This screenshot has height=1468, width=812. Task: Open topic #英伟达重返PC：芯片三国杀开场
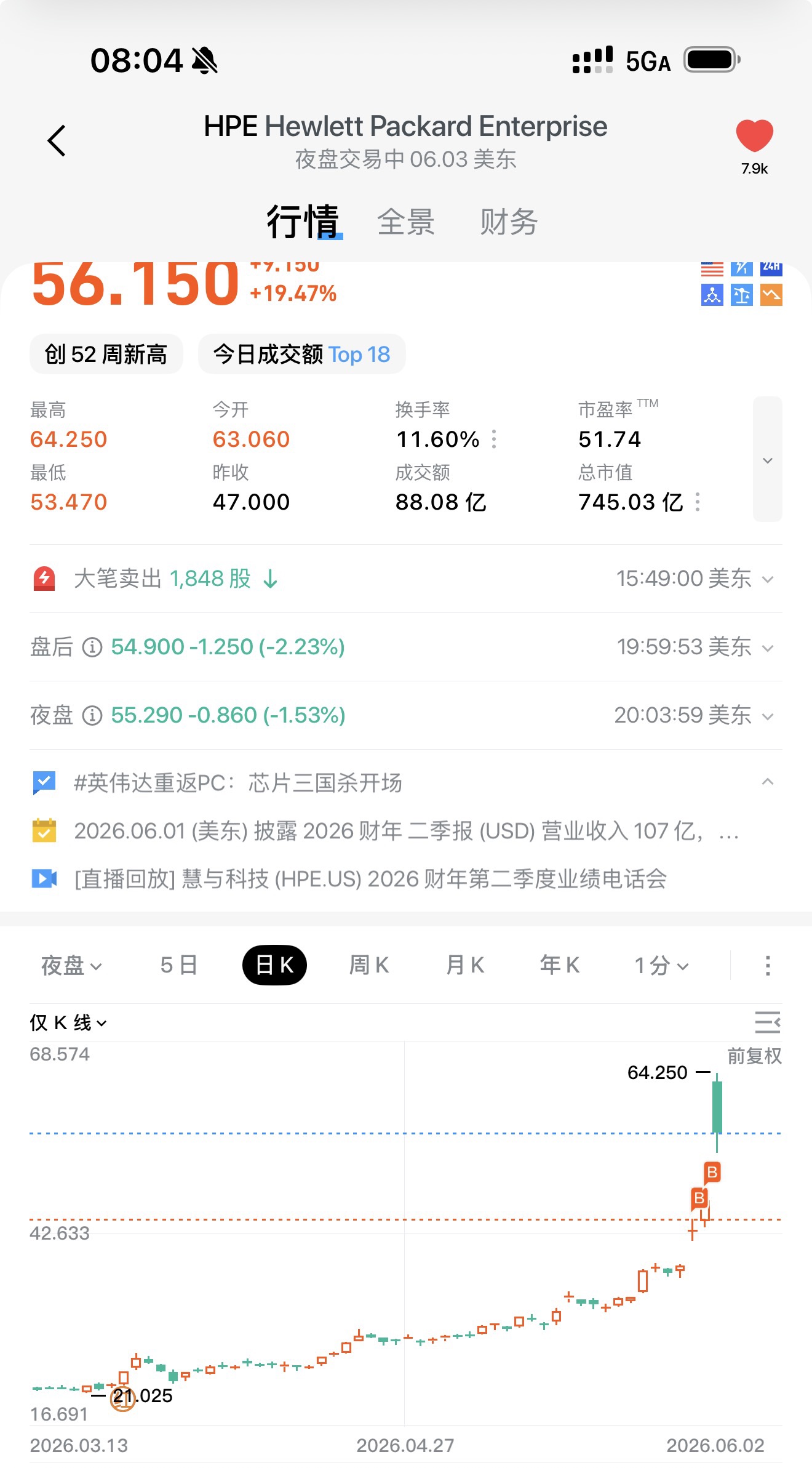tap(237, 783)
